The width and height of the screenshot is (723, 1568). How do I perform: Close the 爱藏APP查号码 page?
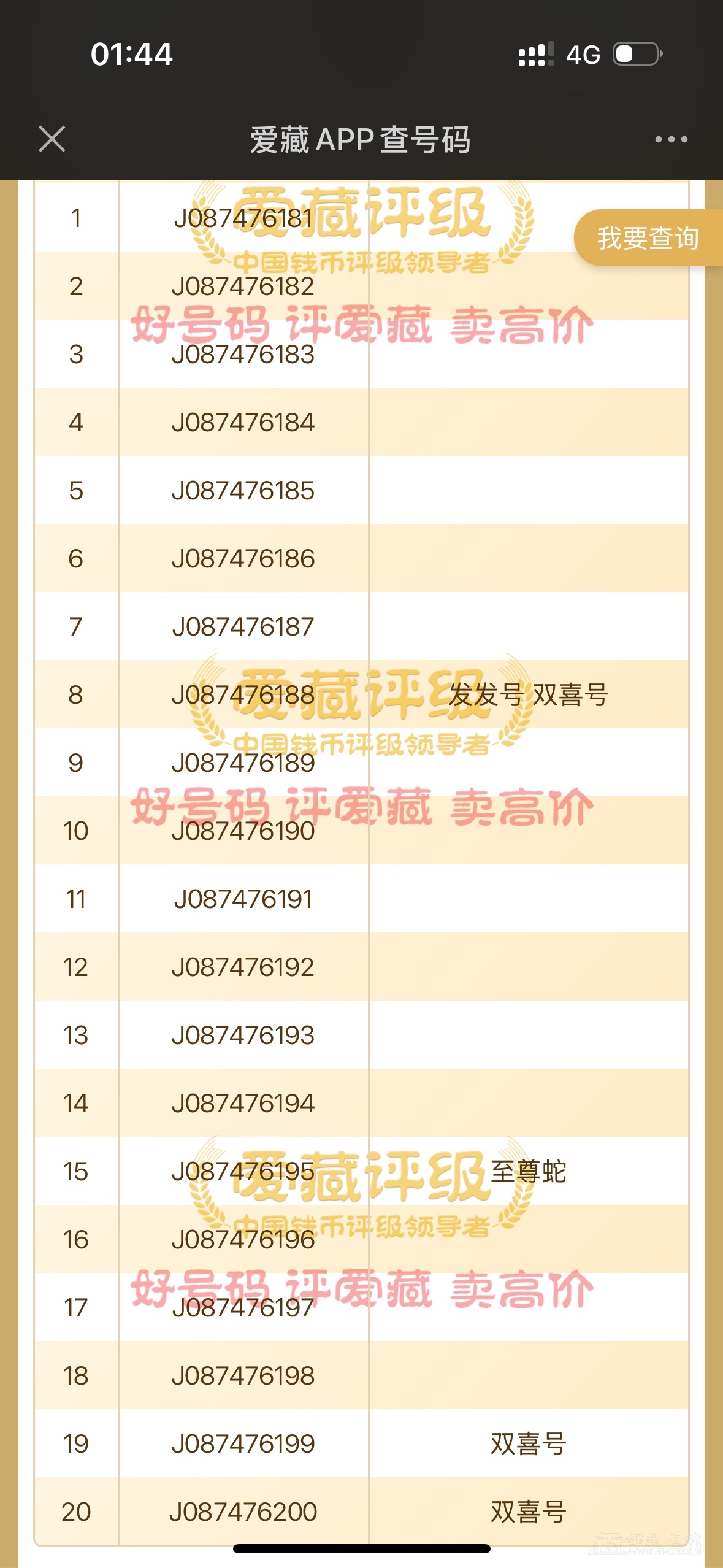(52, 139)
